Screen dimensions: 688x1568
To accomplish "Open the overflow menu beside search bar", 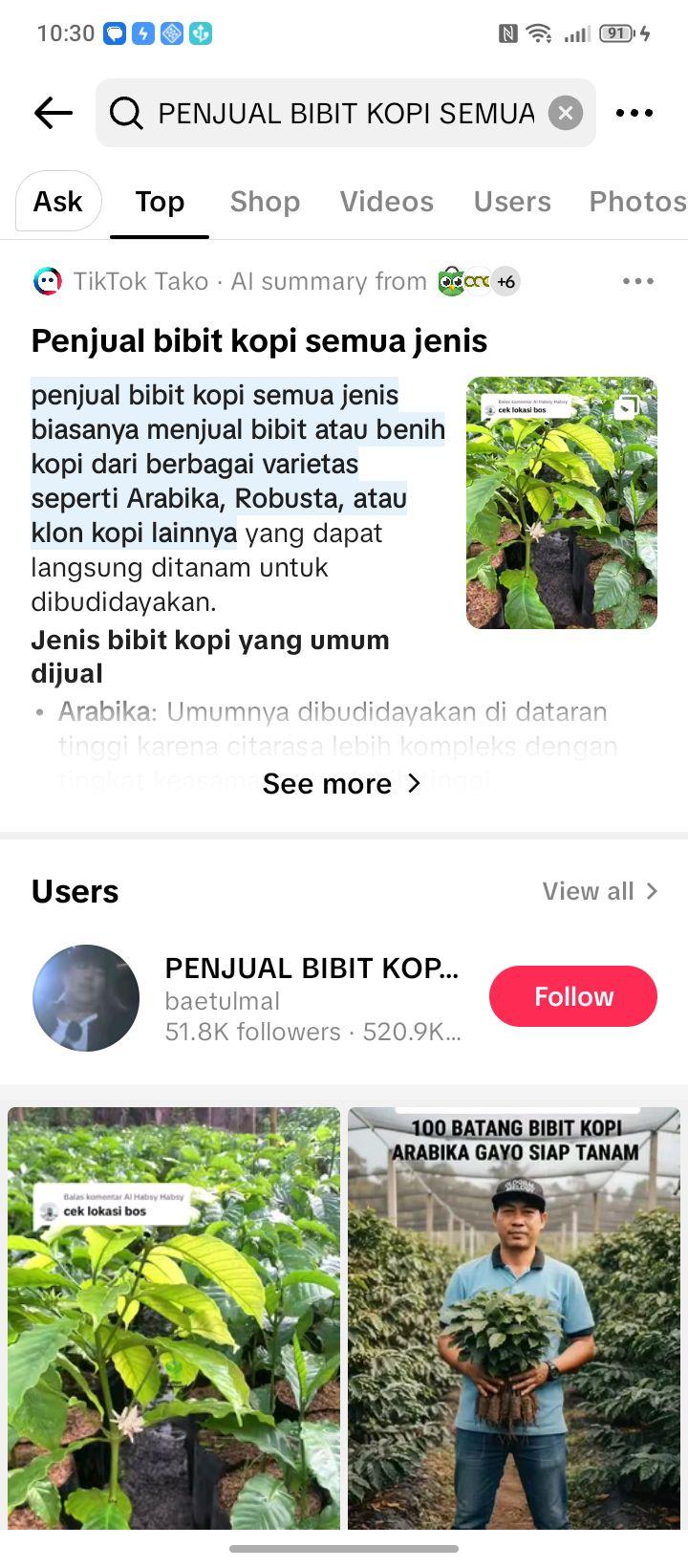I will (634, 113).
